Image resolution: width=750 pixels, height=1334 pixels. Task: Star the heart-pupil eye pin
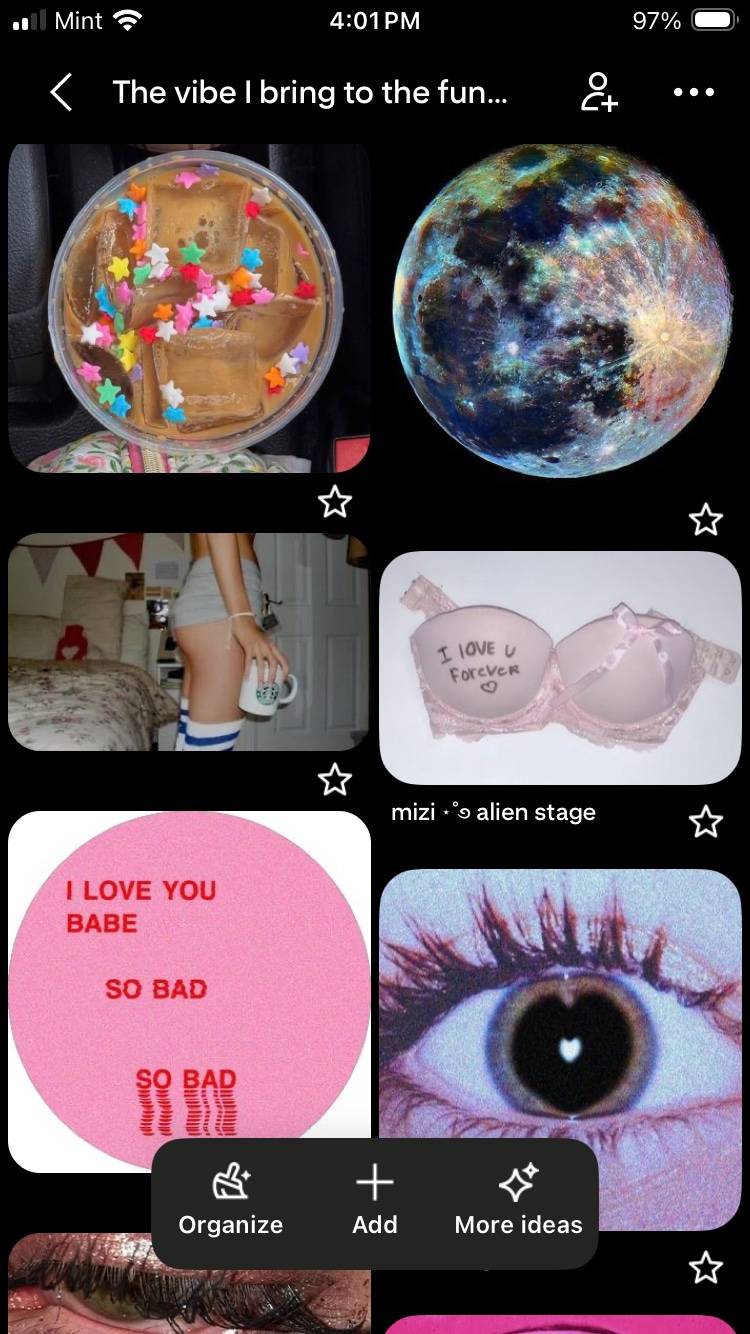tap(706, 1268)
